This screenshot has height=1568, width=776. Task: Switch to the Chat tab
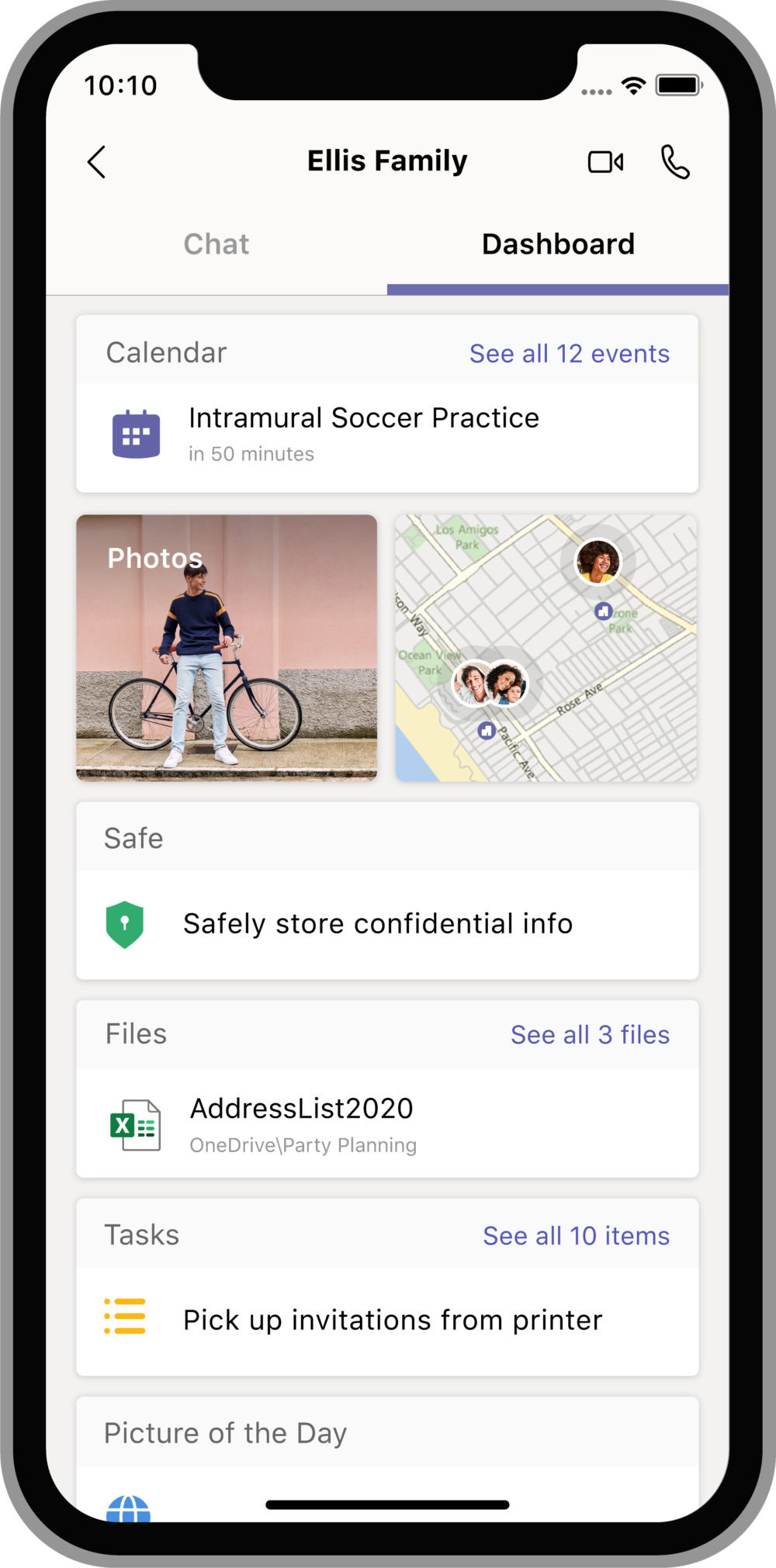tap(217, 244)
